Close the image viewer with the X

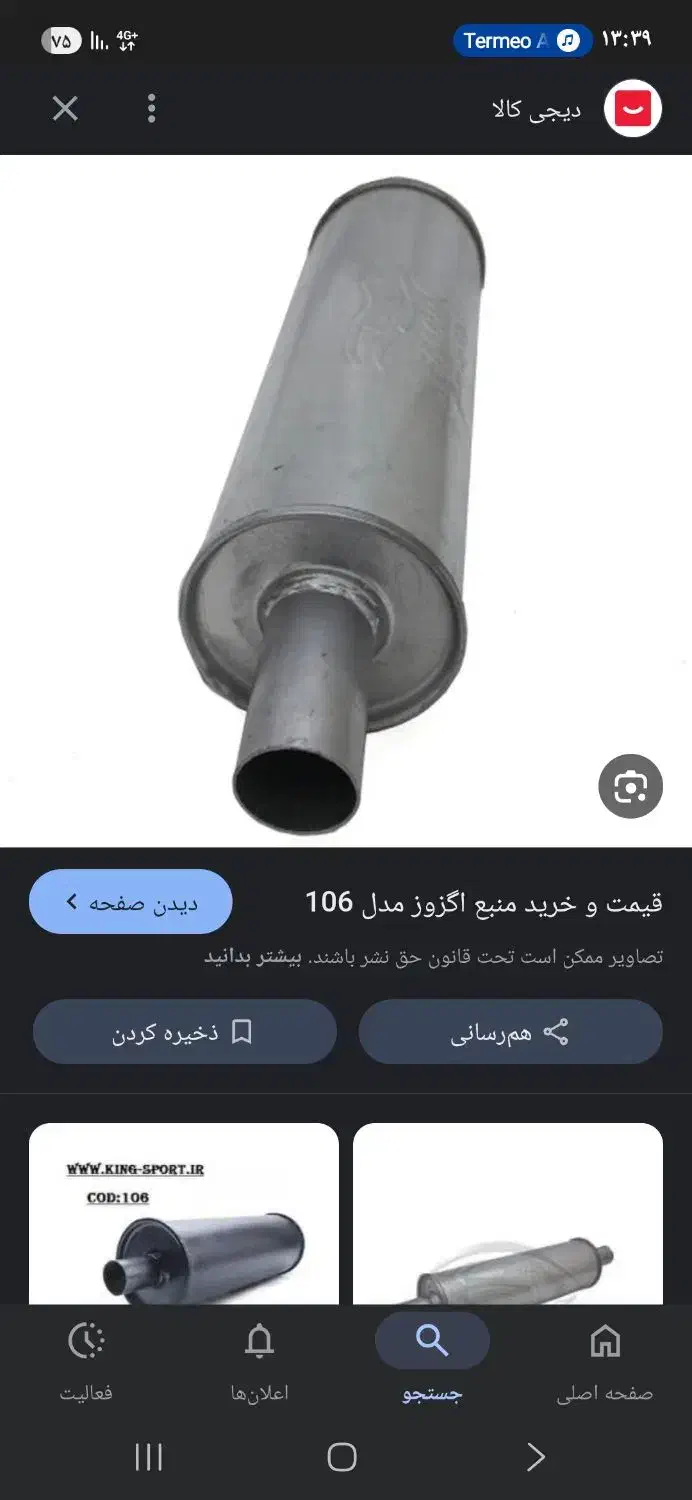click(x=65, y=108)
